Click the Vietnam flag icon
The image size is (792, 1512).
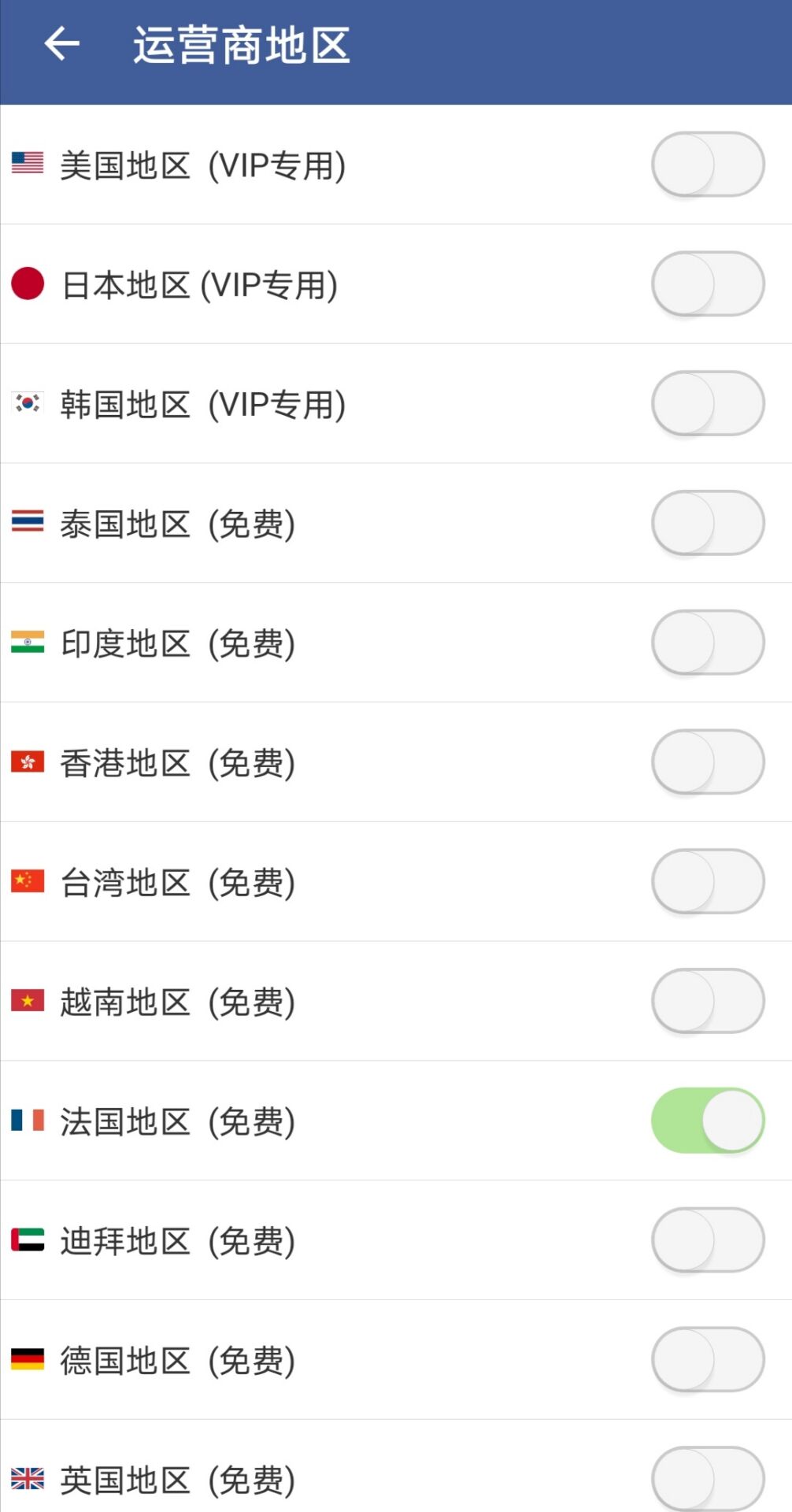click(27, 1000)
